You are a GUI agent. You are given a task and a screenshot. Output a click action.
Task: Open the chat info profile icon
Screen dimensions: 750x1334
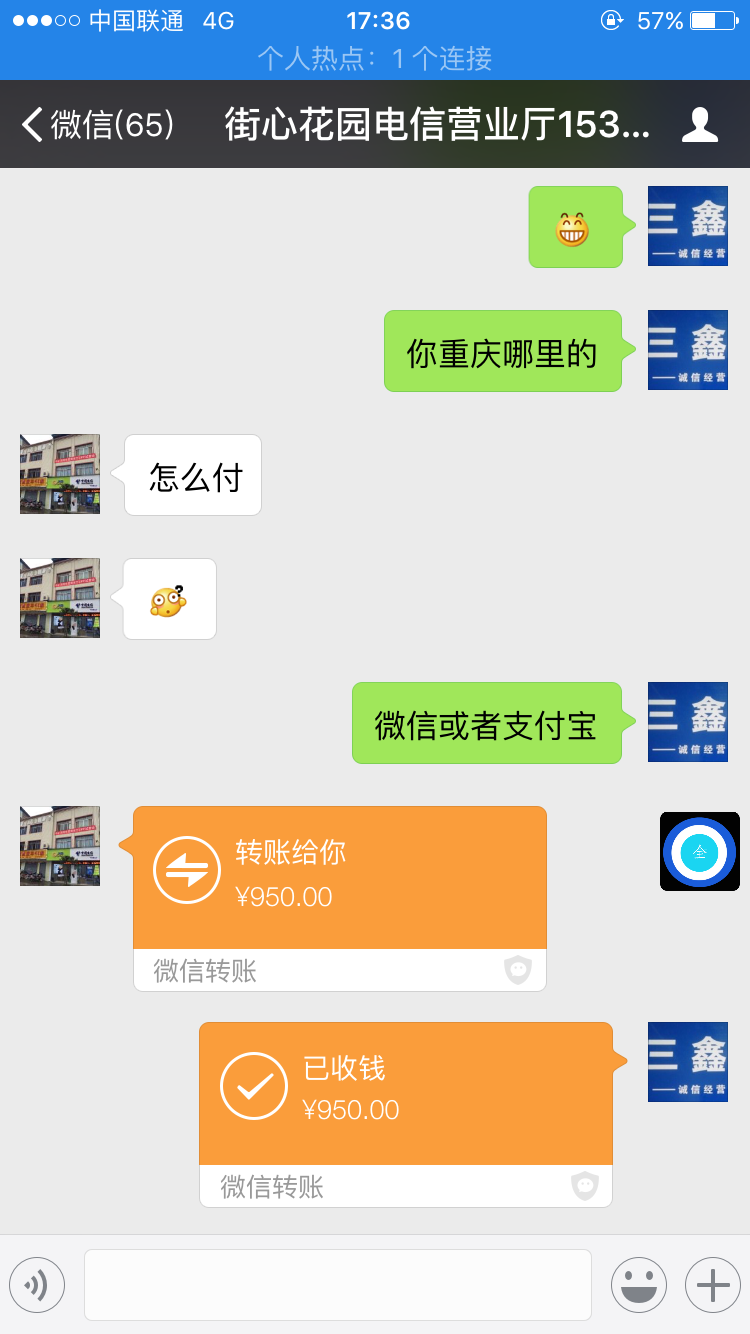(699, 125)
